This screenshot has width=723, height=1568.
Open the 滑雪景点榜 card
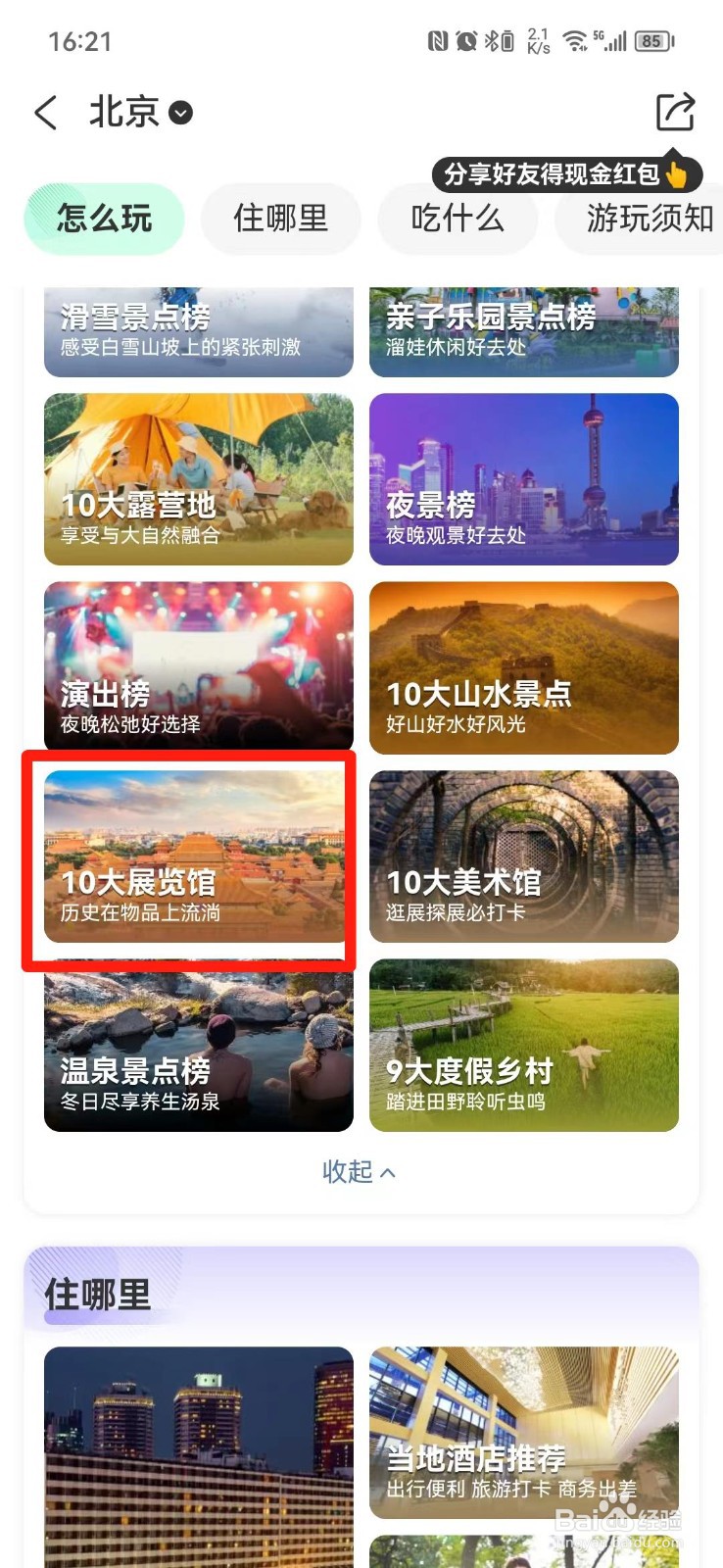198,331
